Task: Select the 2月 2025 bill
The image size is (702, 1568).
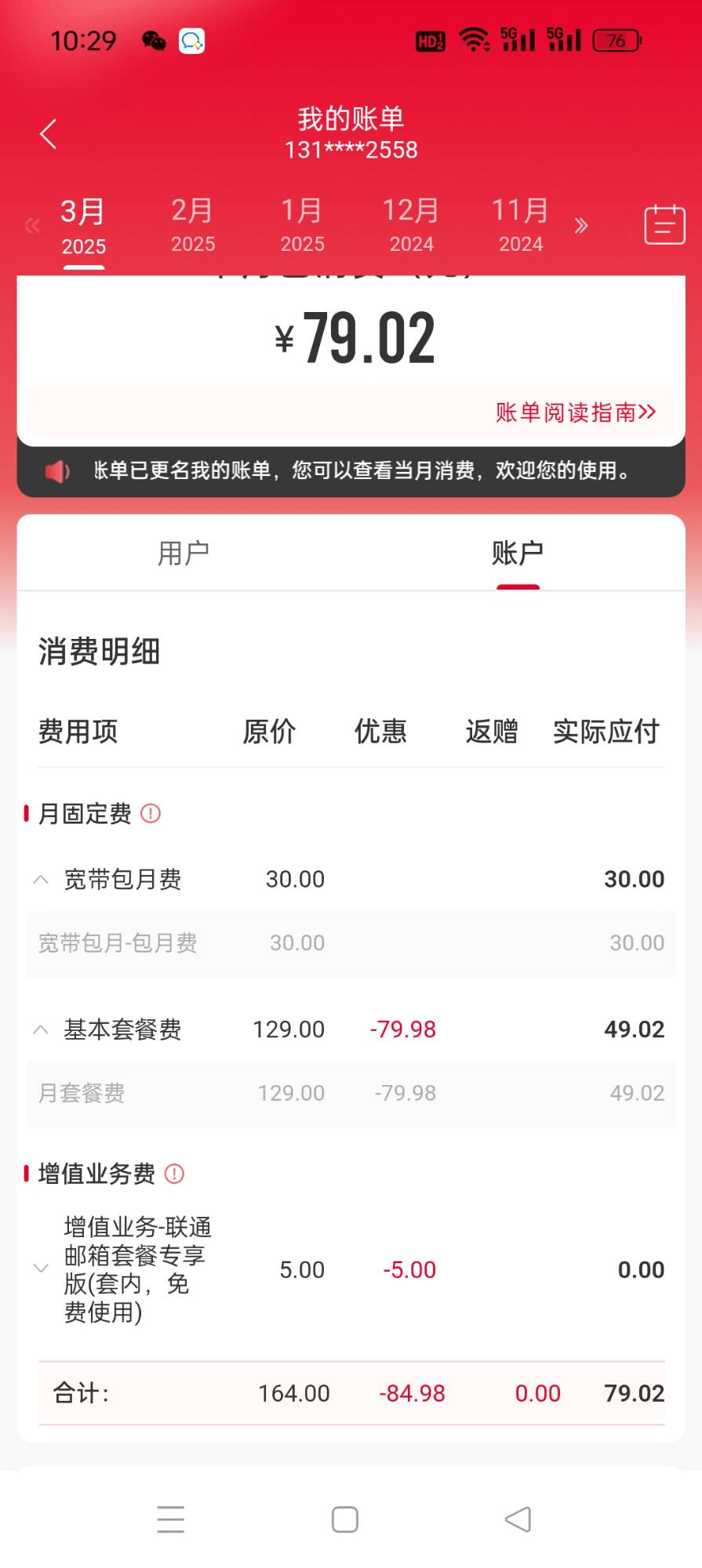Action: [x=193, y=225]
